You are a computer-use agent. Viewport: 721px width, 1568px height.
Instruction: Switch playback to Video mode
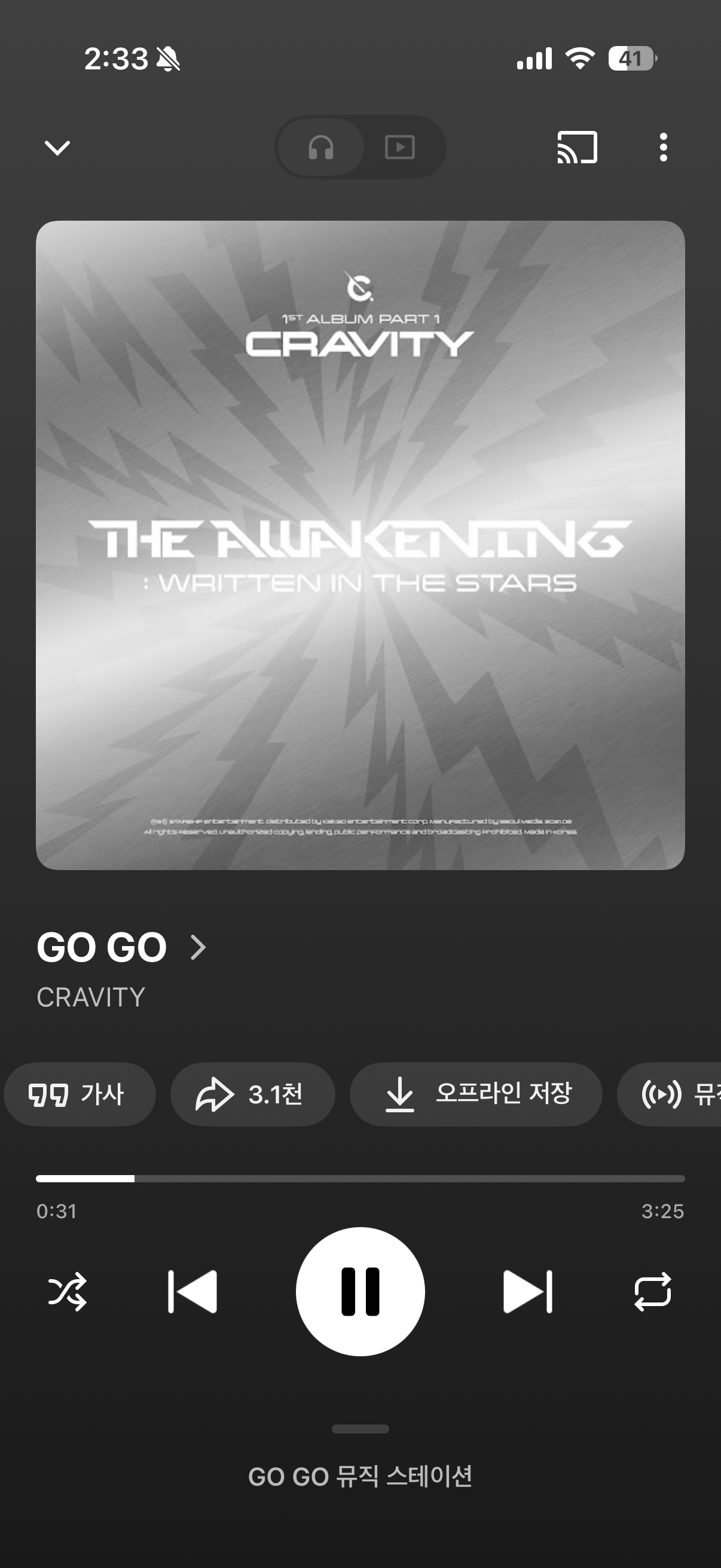[x=400, y=147]
